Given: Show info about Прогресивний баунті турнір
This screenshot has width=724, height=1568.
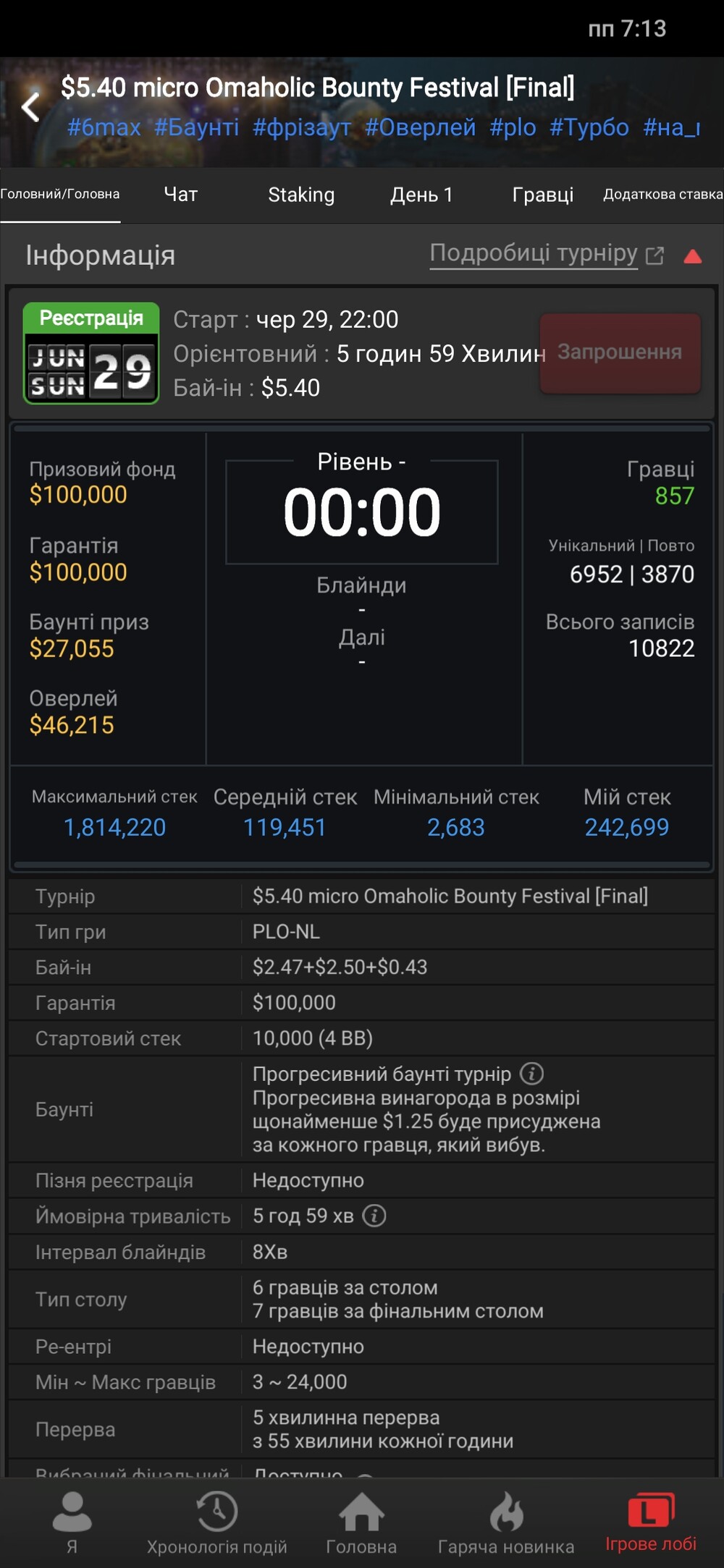Looking at the screenshot, I should click(532, 1073).
